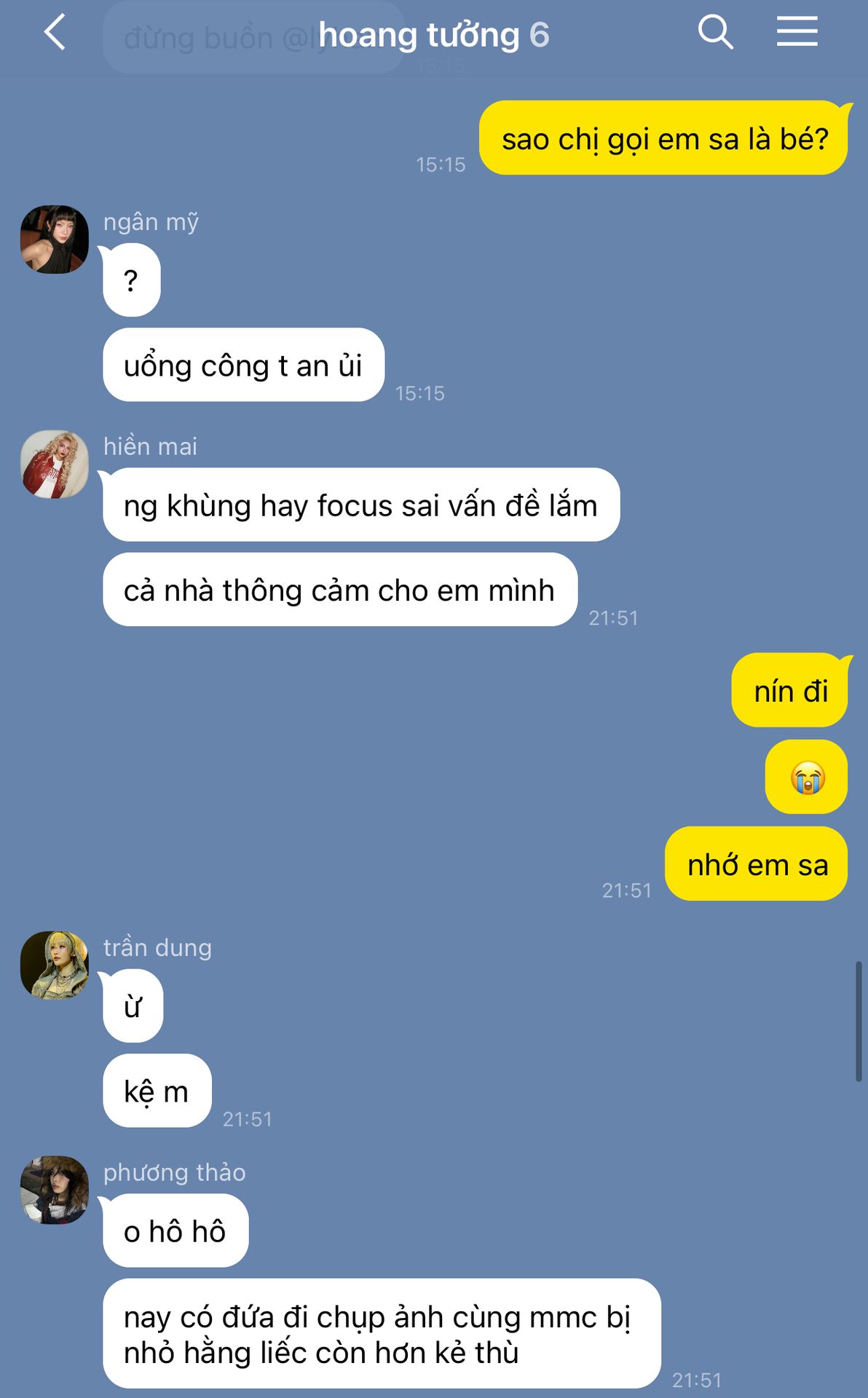868x1398 pixels.
Task: Search within the hoang tưởng chat
Action: click(715, 33)
